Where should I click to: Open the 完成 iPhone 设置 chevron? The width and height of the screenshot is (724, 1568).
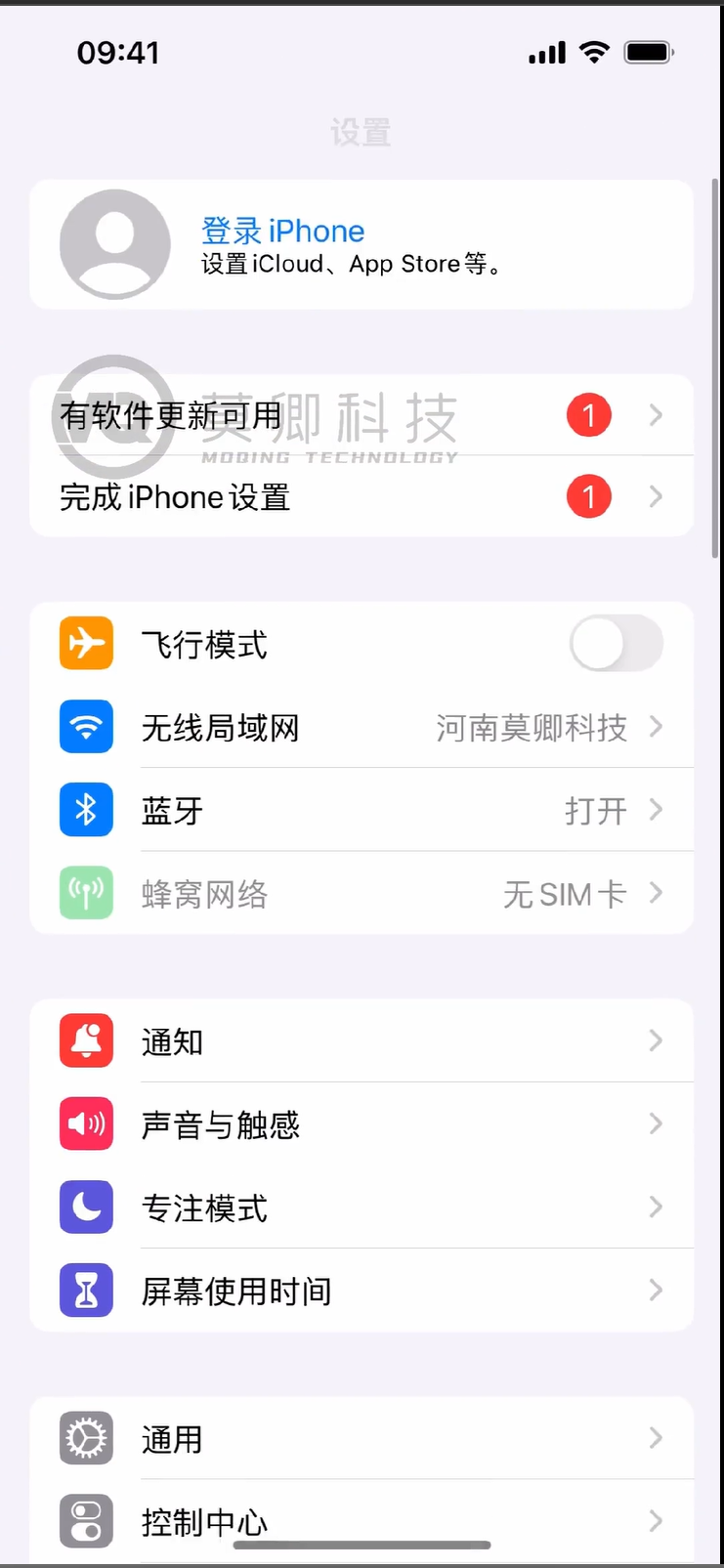tap(655, 497)
